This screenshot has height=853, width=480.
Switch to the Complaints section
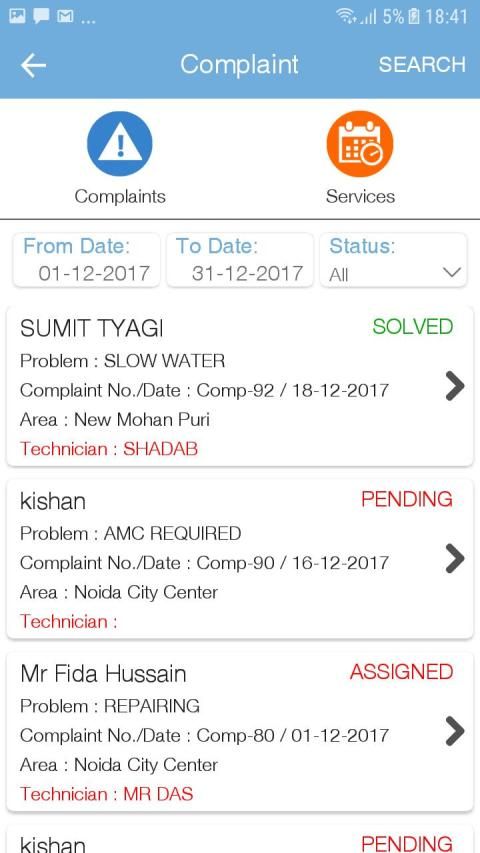click(120, 158)
